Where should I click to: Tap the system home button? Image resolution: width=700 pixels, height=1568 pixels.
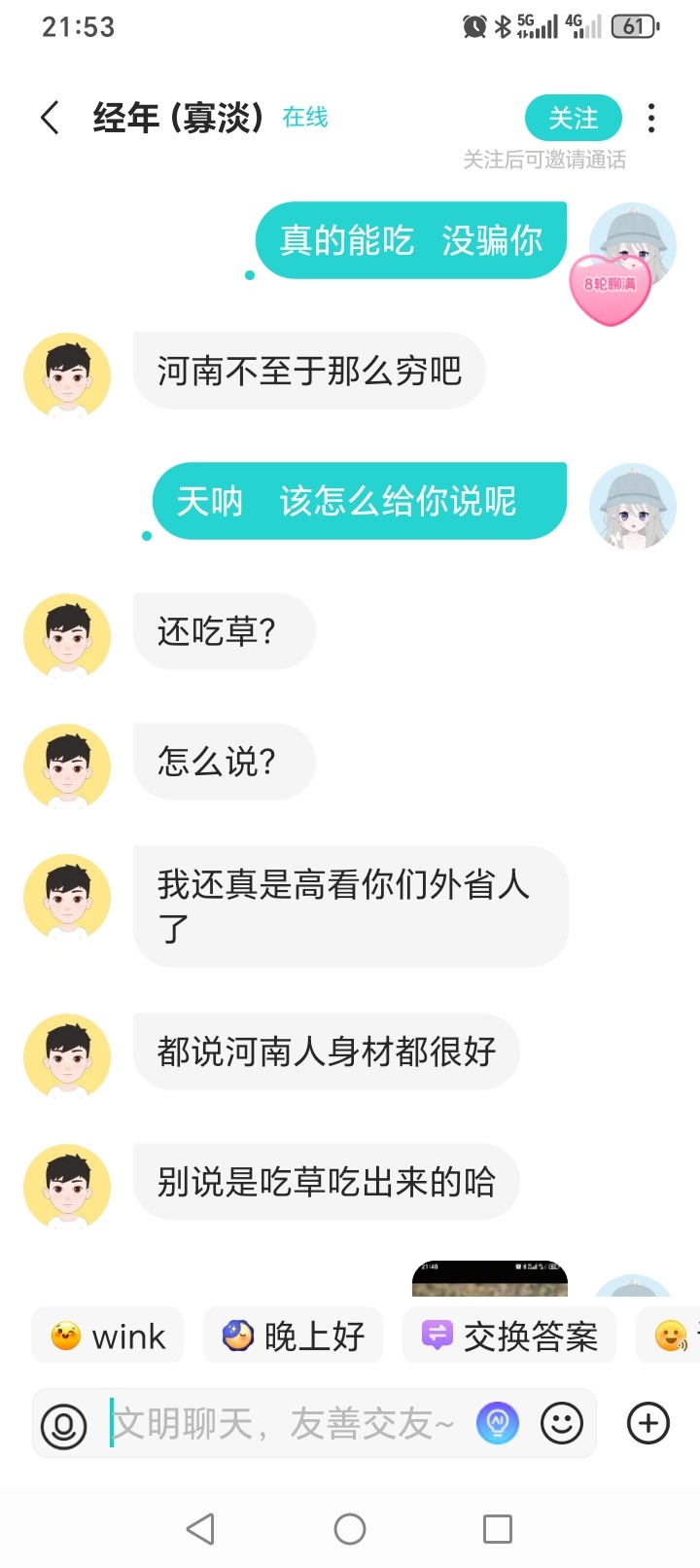pos(350,1529)
